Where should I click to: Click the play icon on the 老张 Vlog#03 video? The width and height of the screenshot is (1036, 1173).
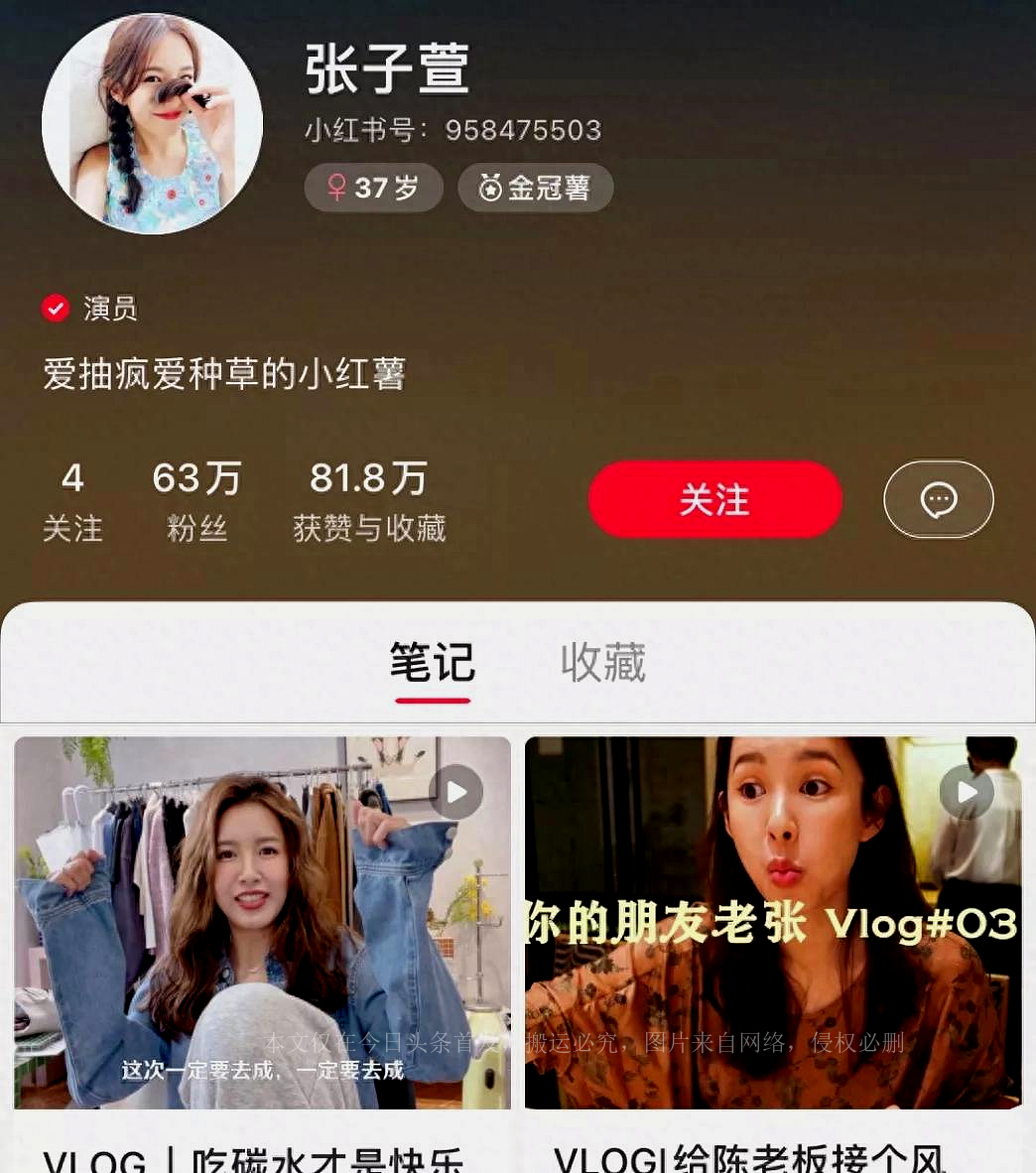(965, 791)
